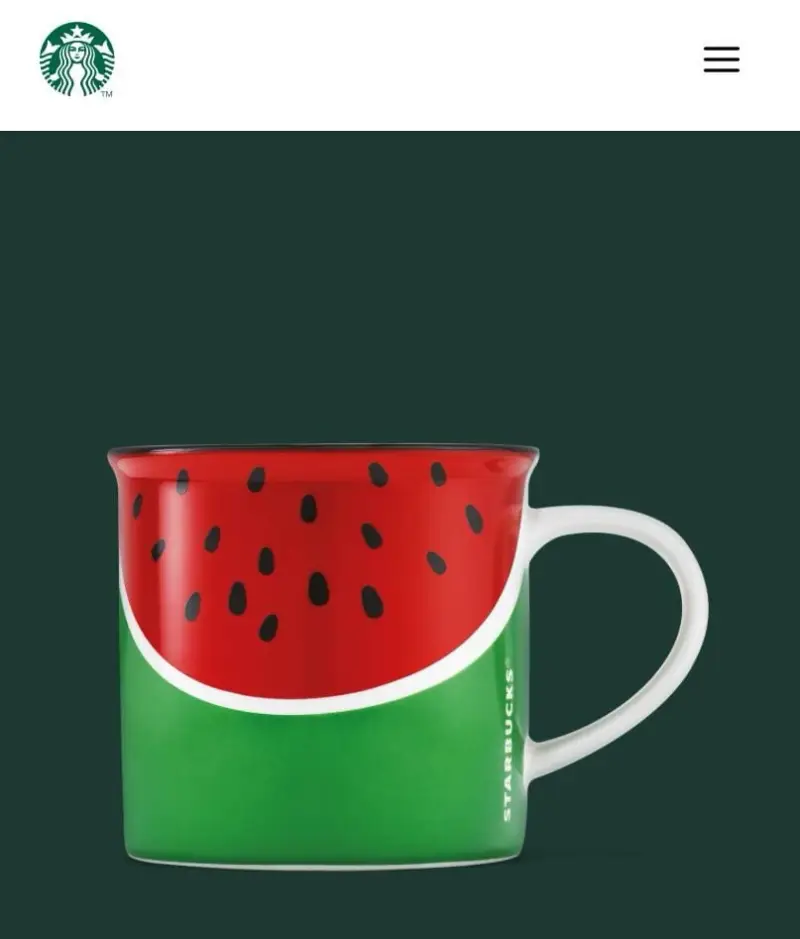The image size is (800, 939).
Task: Tap the Starbucks logo to go home
Action: tap(77, 60)
